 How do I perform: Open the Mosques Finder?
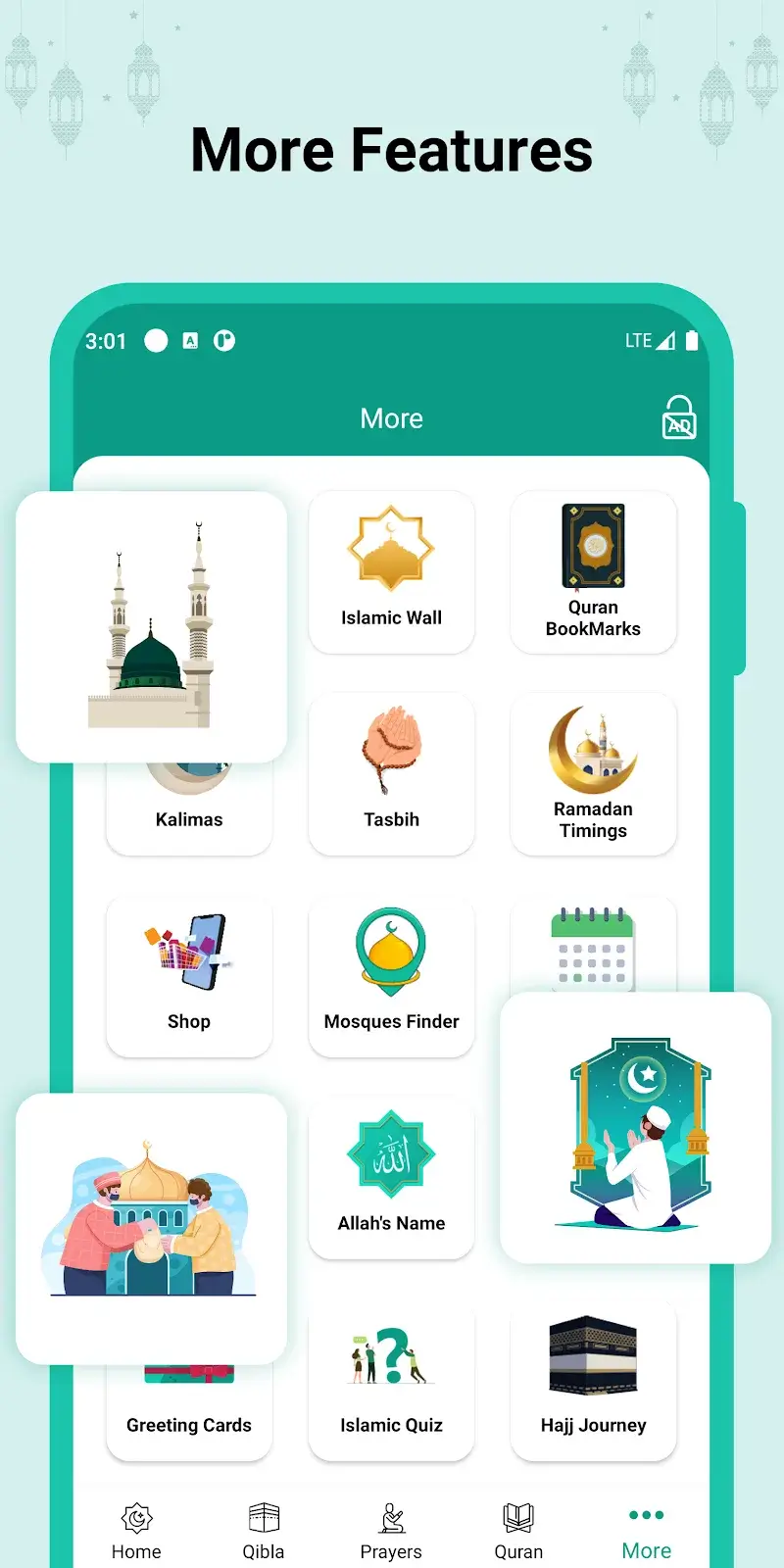pyautogui.click(x=391, y=975)
